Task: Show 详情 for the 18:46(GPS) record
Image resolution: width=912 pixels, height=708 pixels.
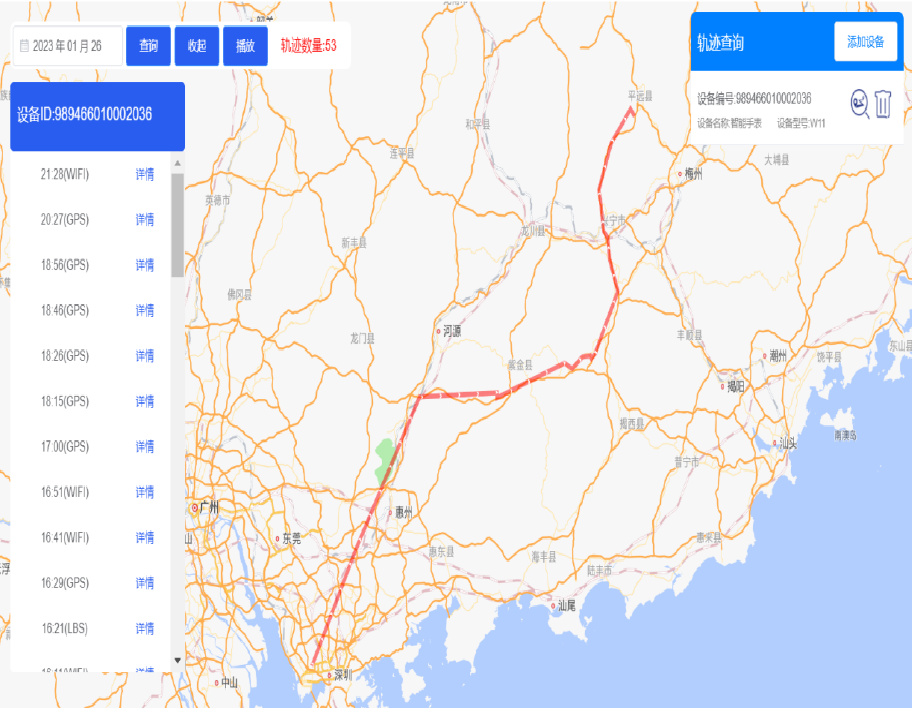Action: 145,310
